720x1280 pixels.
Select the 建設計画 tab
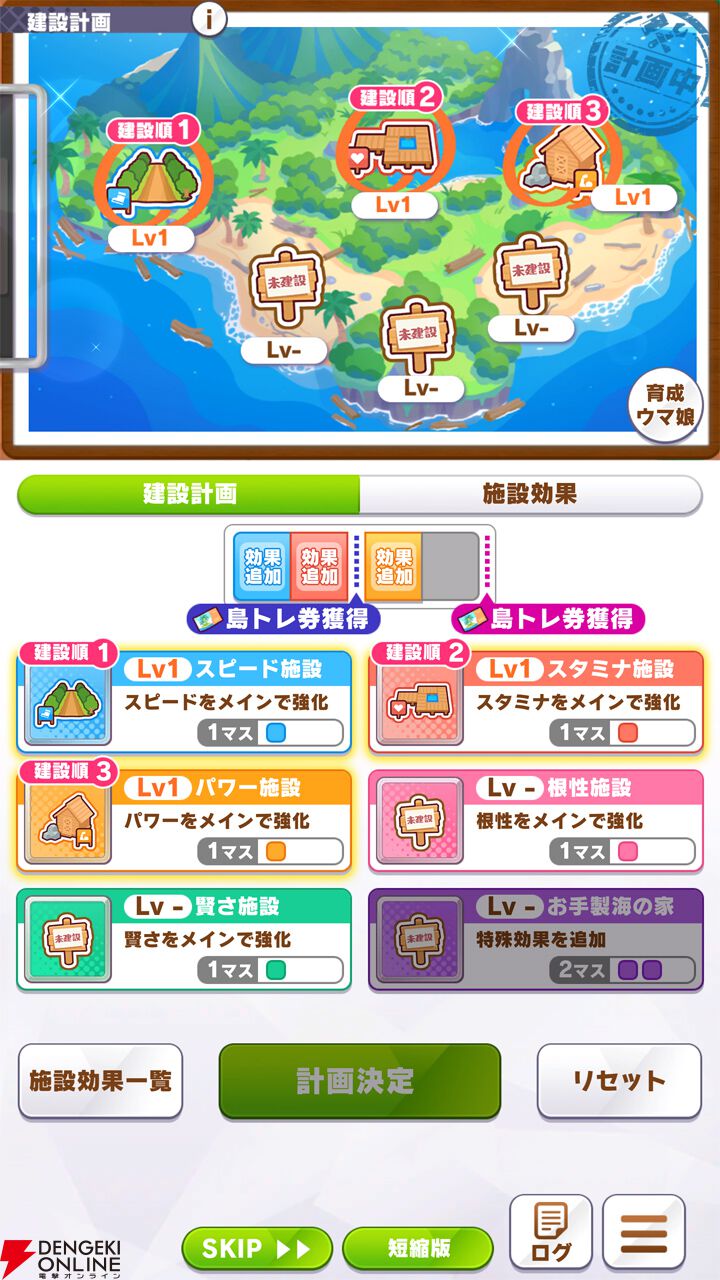click(x=189, y=494)
